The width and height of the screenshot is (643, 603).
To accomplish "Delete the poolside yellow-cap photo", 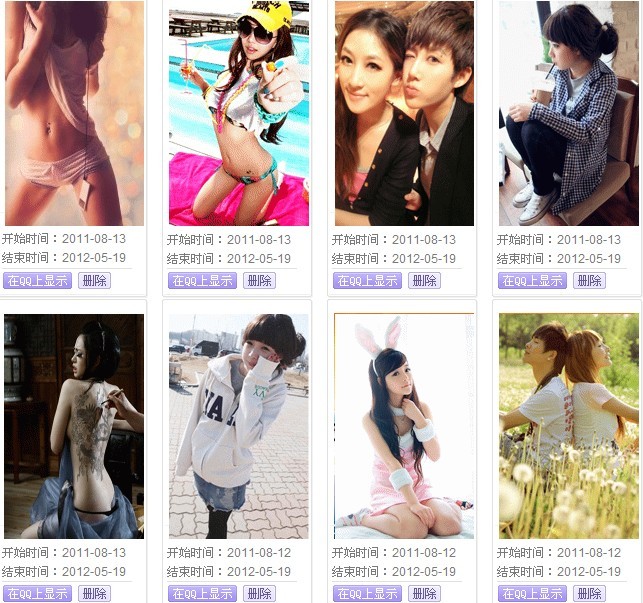I will pos(259,281).
